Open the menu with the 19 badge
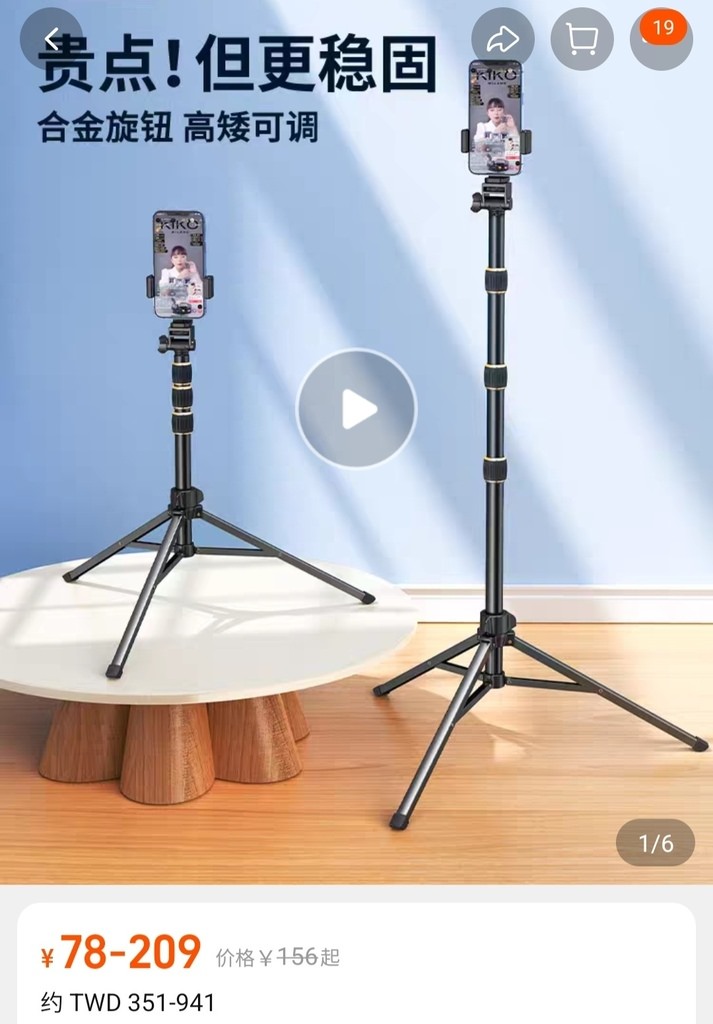Screen dimensions: 713x1024 [661, 39]
